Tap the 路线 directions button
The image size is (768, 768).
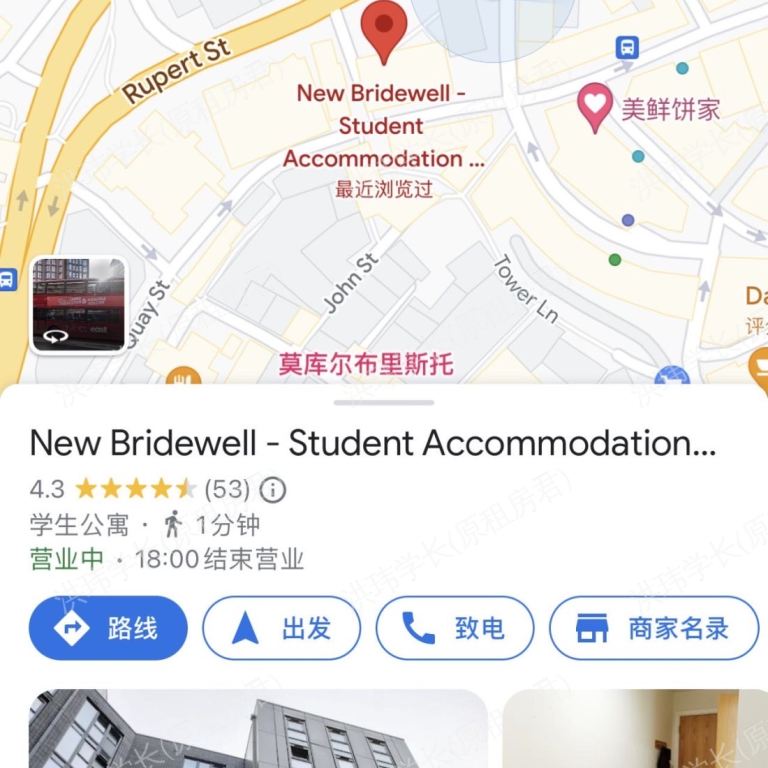(108, 628)
